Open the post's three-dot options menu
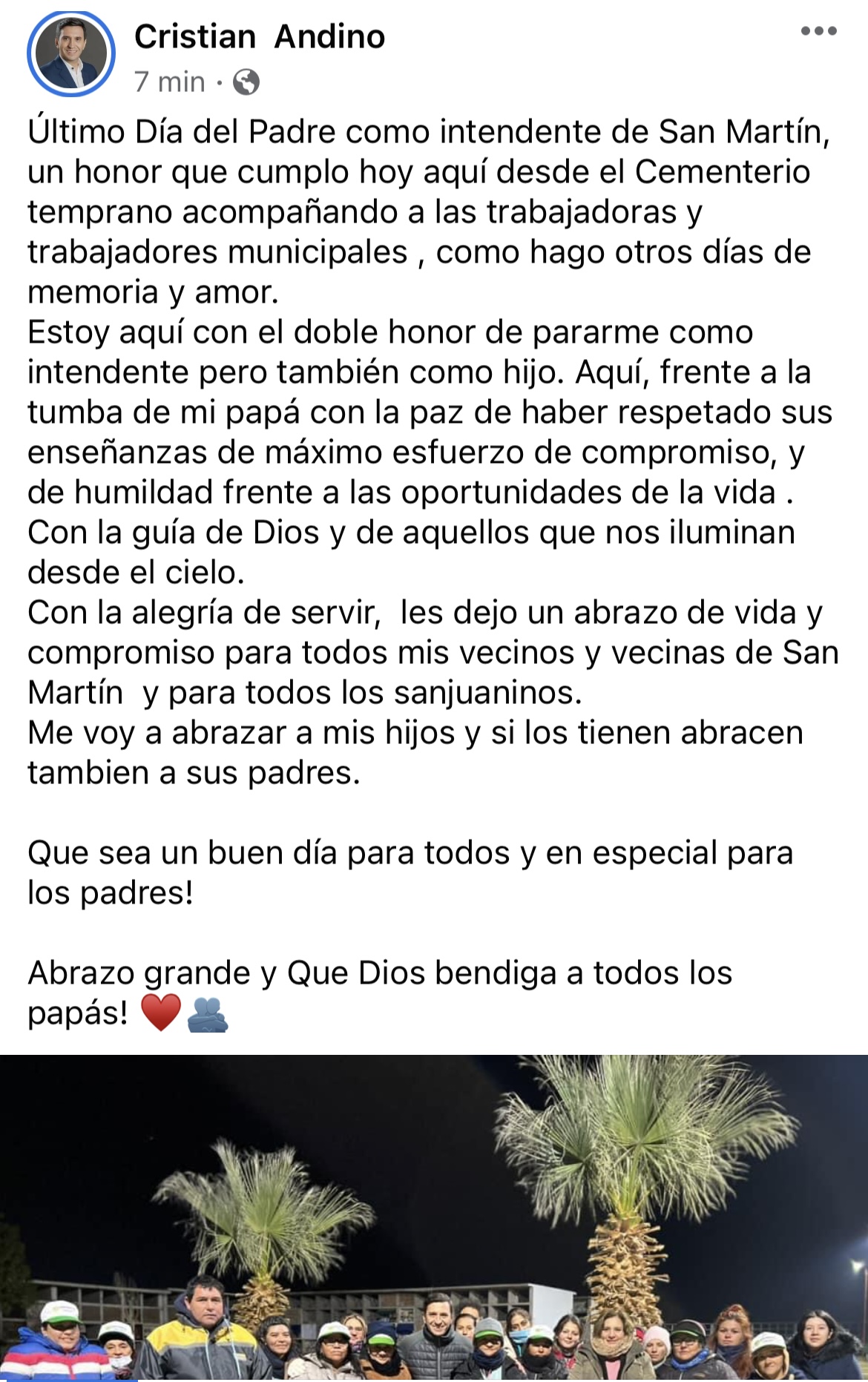 [818, 31]
